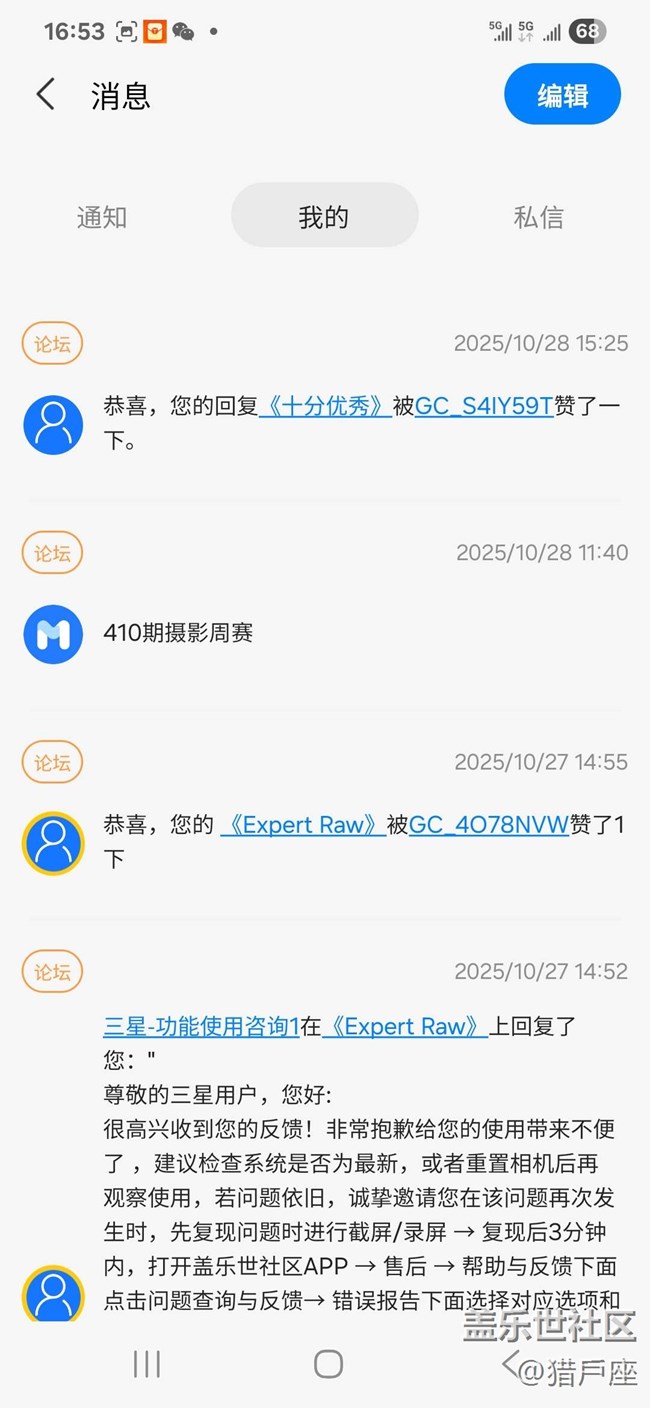650x1408 pixels.
Task: Open the recent apps button
Action: [x=147, y=1364]
